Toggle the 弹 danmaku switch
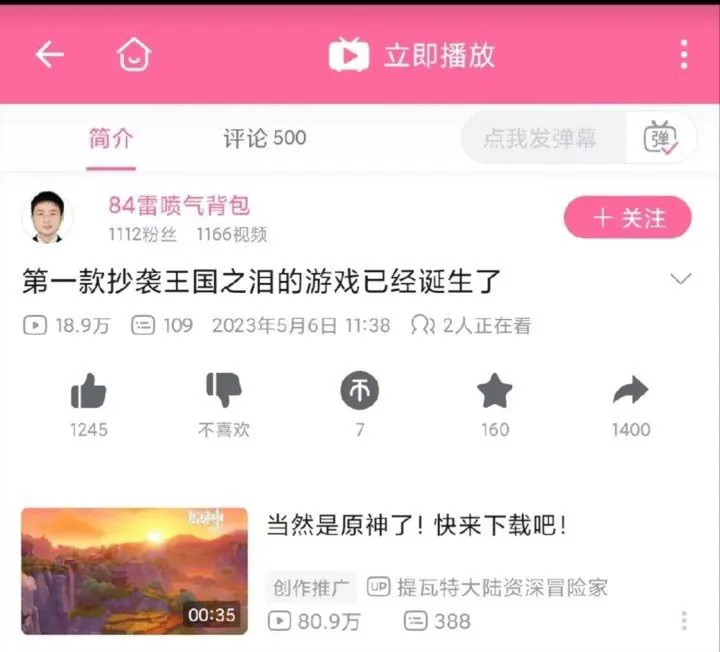Image resolution: width=720 pixels, height=652 pixels. pos(661,139)
